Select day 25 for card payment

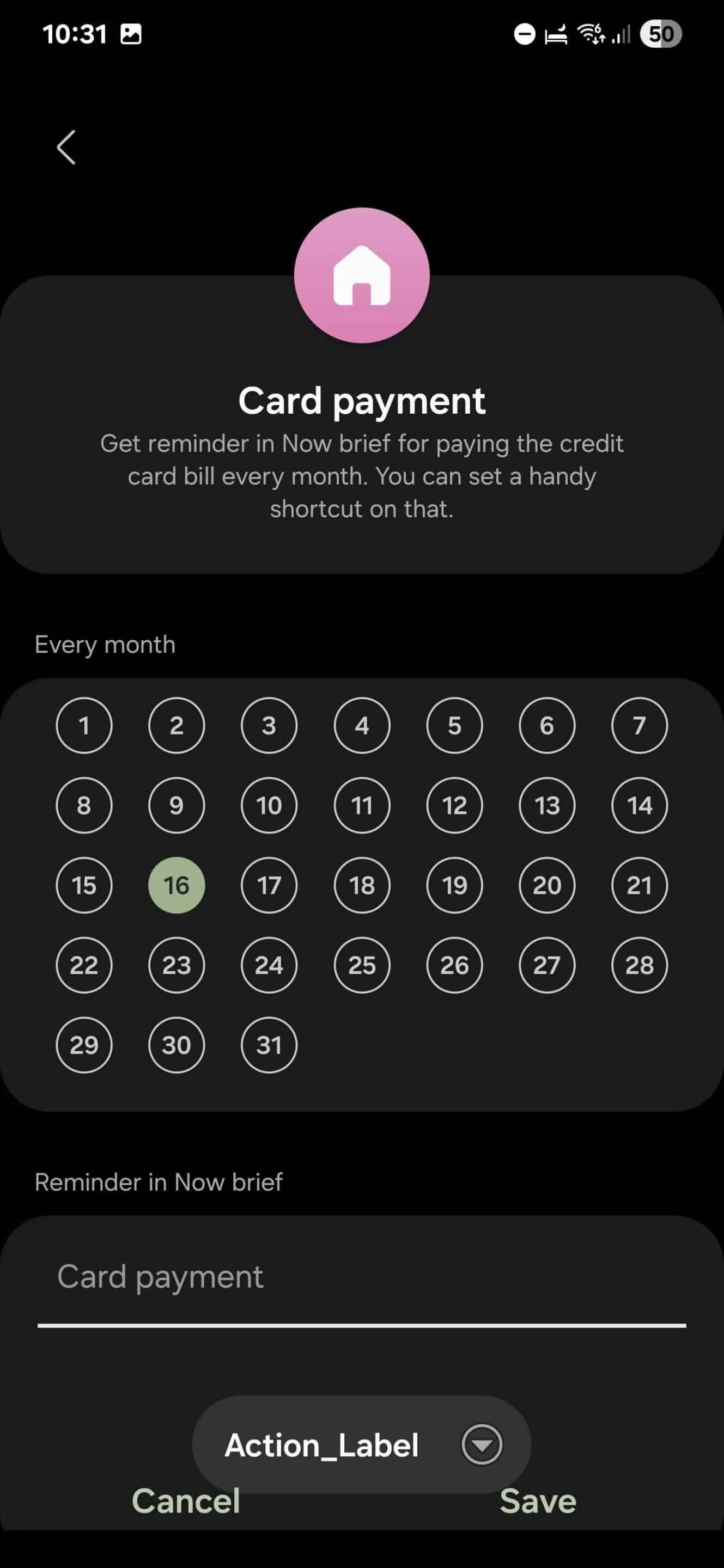pos(362,965)
